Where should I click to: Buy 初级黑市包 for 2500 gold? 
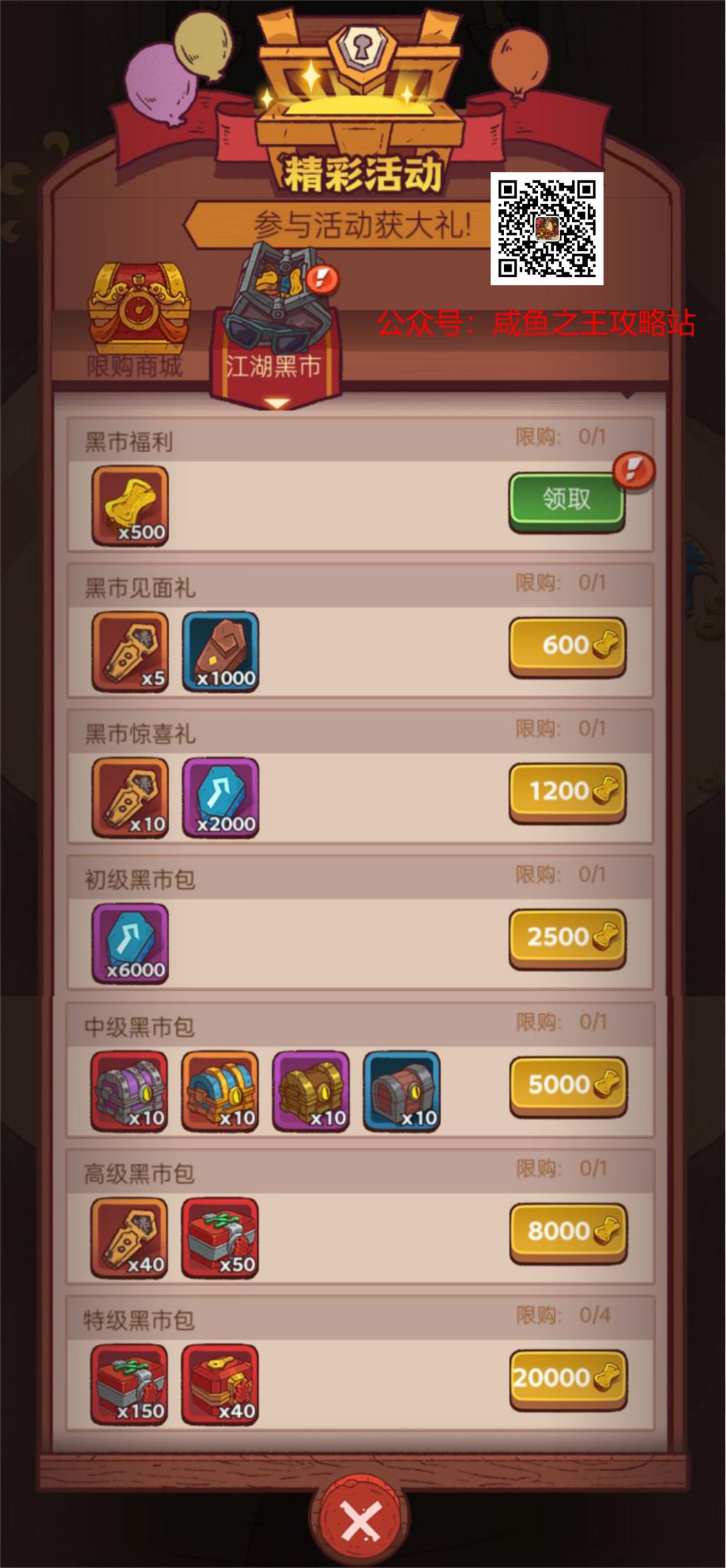[567, 938]
